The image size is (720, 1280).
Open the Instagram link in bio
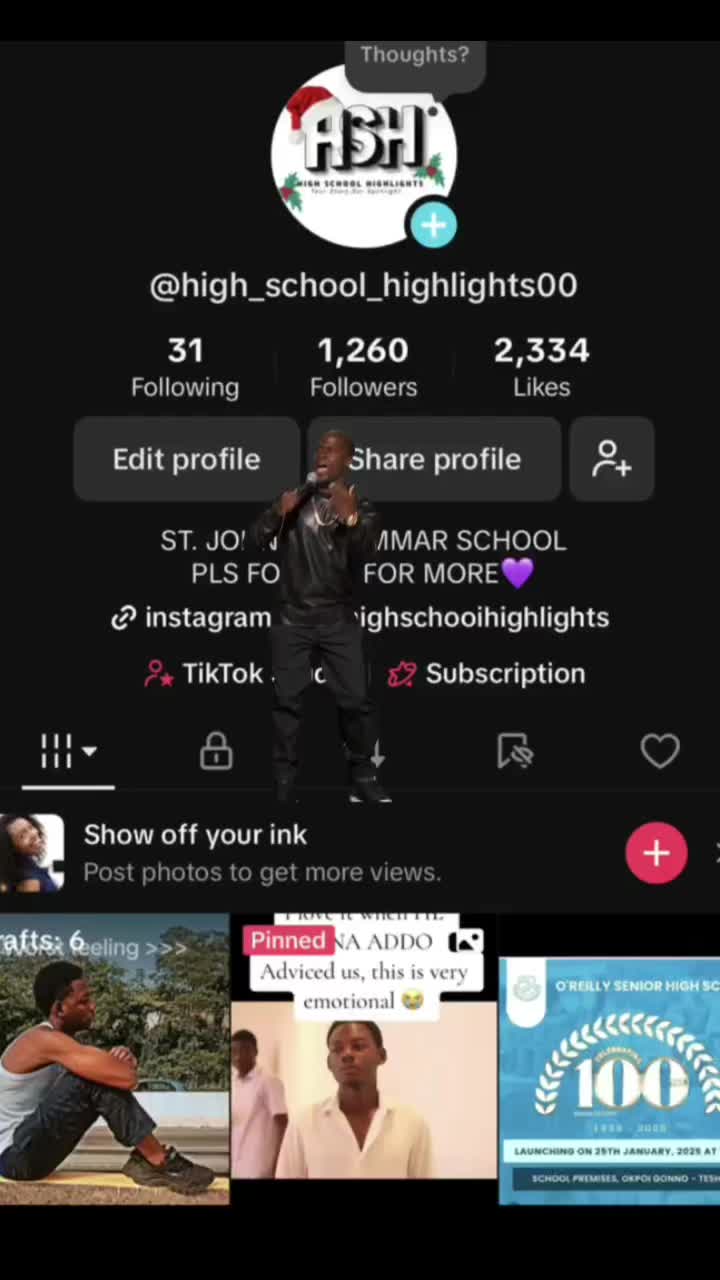click(x=360, y=618)
